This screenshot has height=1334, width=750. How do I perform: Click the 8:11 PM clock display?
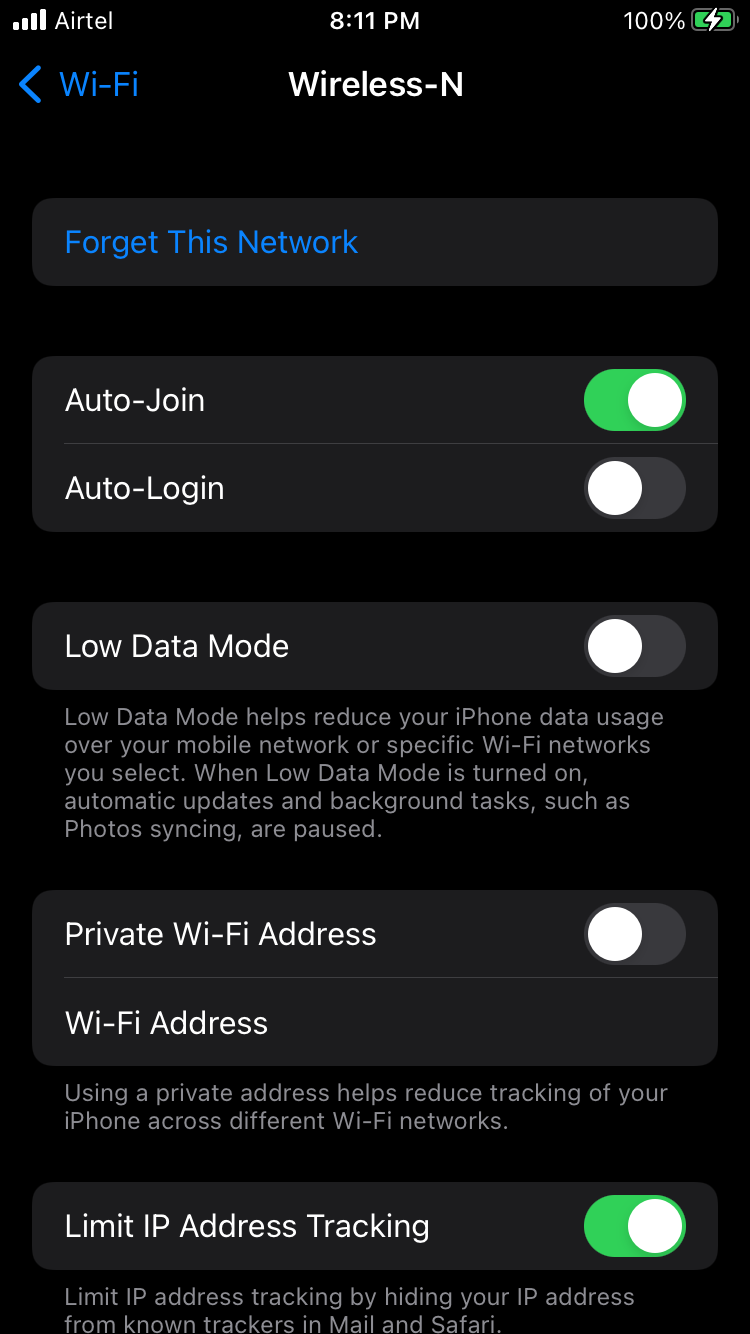click(375, 20)
